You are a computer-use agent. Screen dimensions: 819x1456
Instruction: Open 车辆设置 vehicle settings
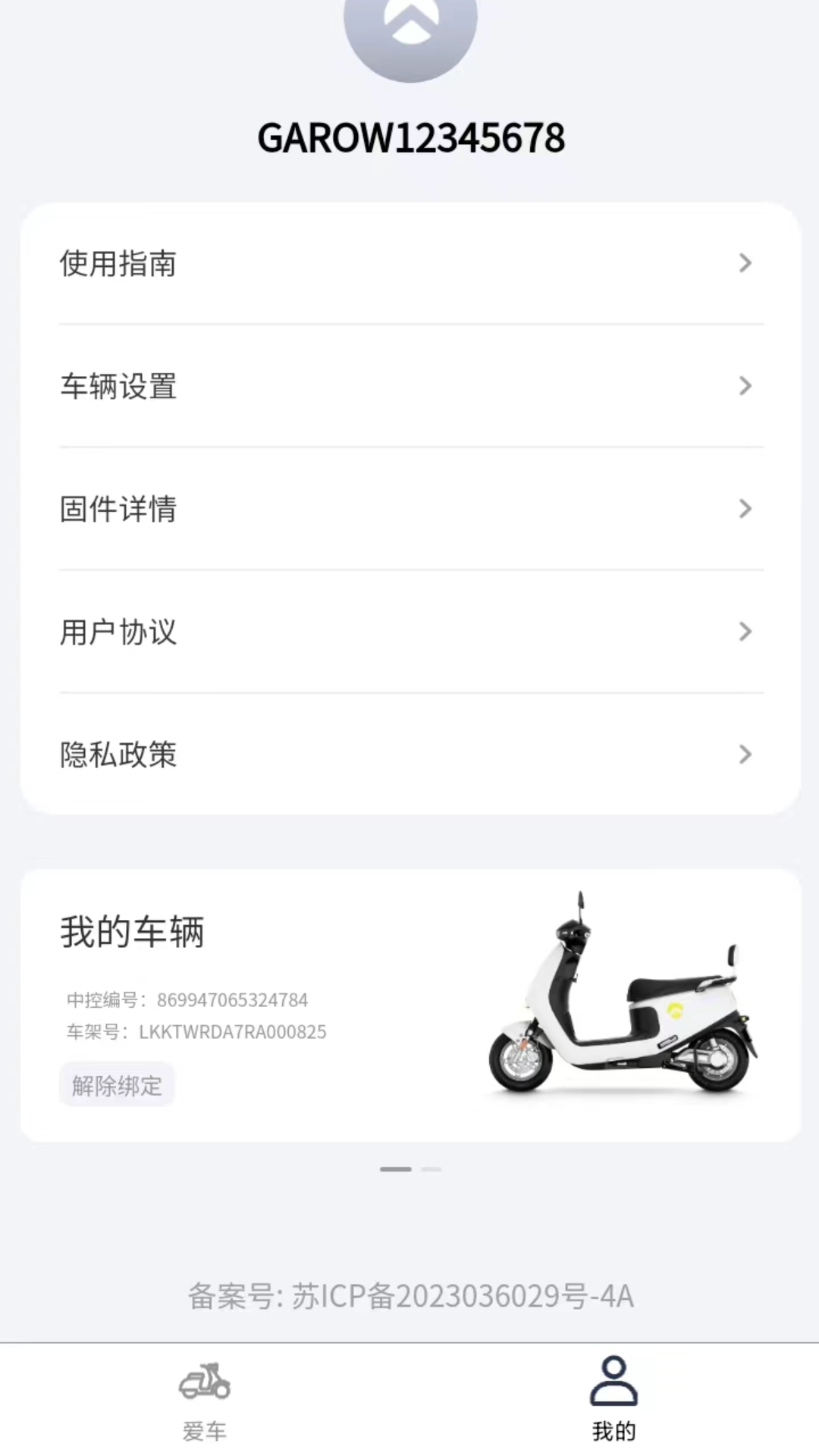coord(409,386)
